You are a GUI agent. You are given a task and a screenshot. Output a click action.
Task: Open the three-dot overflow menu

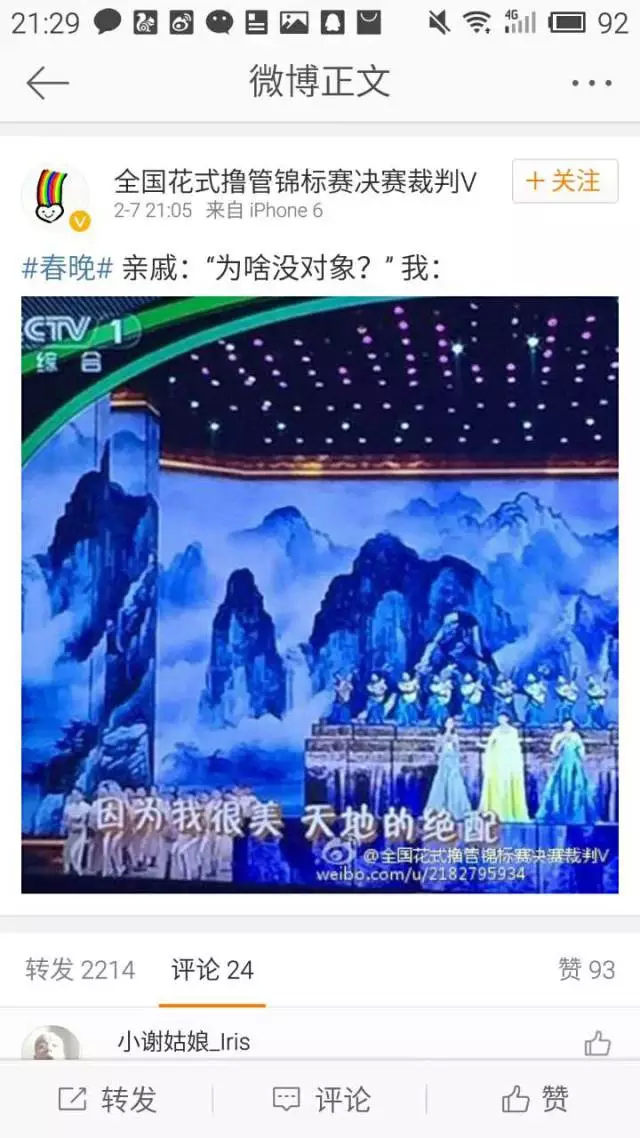click(591, 84)
